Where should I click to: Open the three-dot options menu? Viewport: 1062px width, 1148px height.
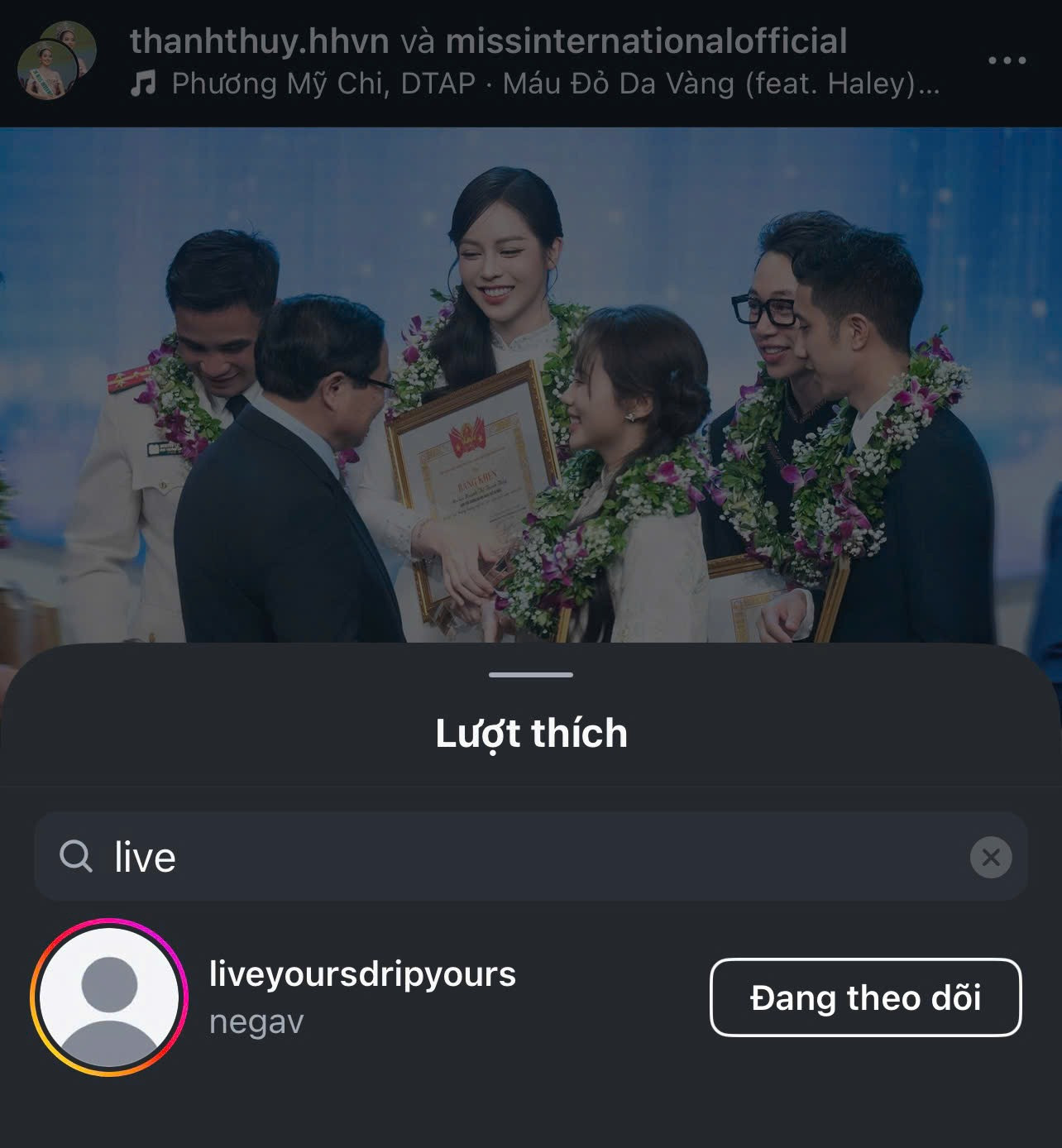[x=1006, y=58]
